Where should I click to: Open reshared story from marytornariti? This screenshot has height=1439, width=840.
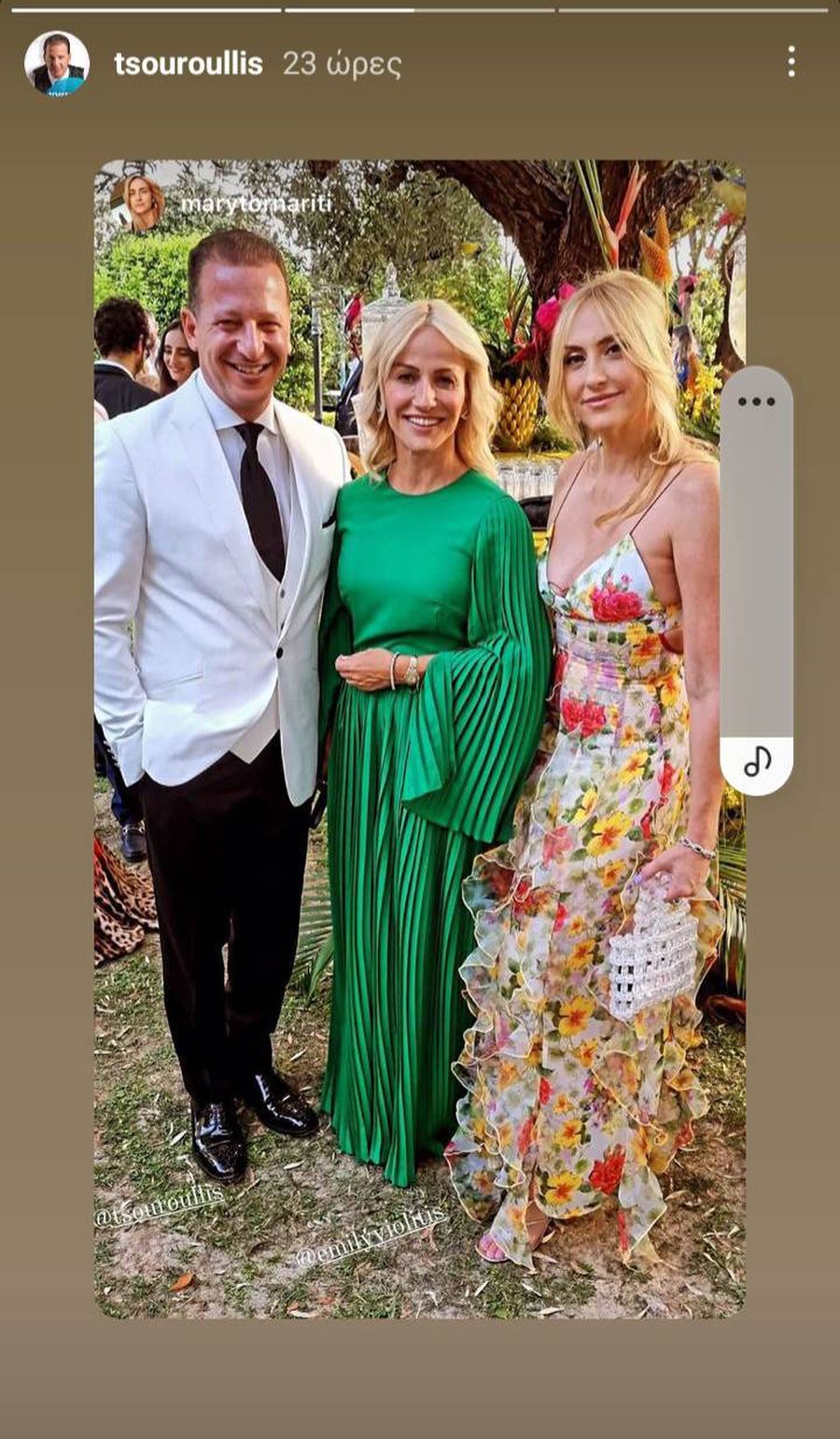tap(255, 204)
